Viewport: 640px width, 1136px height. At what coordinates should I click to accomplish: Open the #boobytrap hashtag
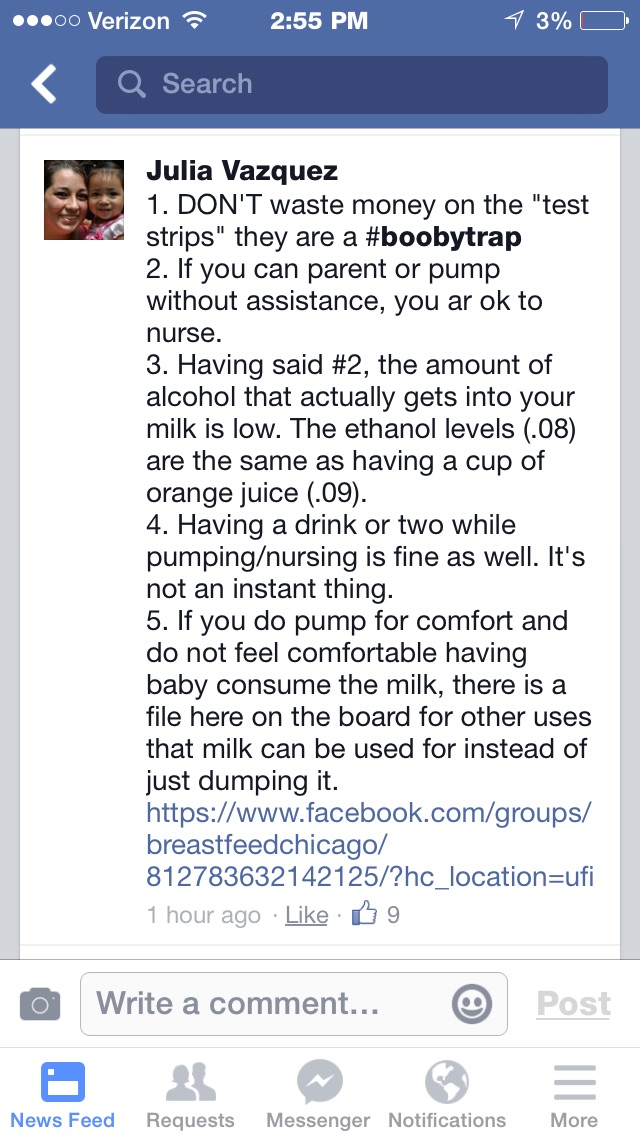tap(450, 237)
